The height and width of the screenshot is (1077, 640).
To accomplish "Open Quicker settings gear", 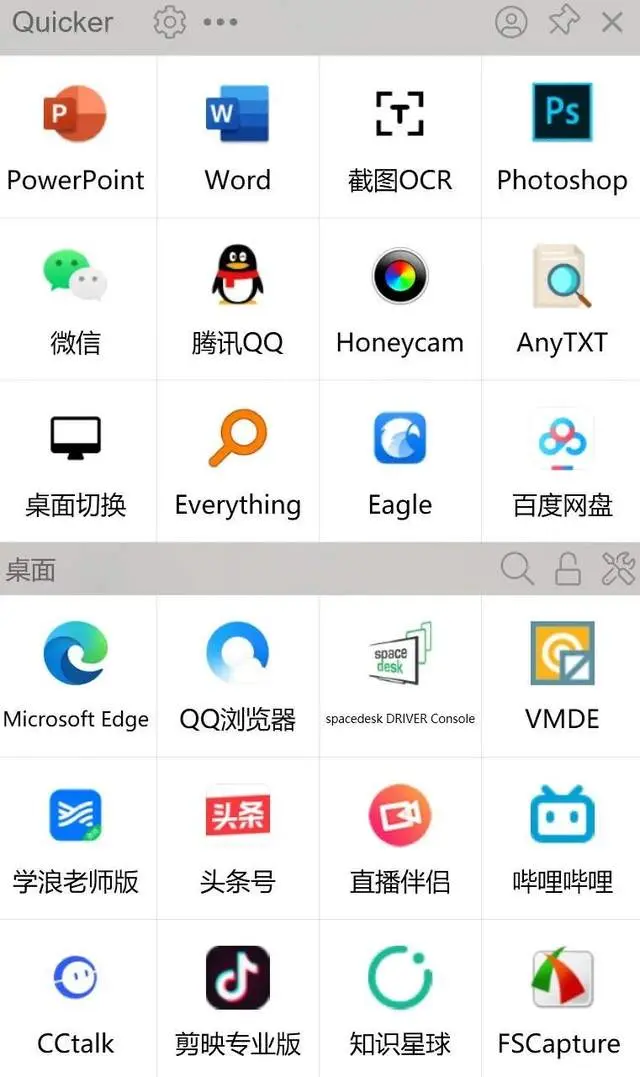I will (170, 22).
